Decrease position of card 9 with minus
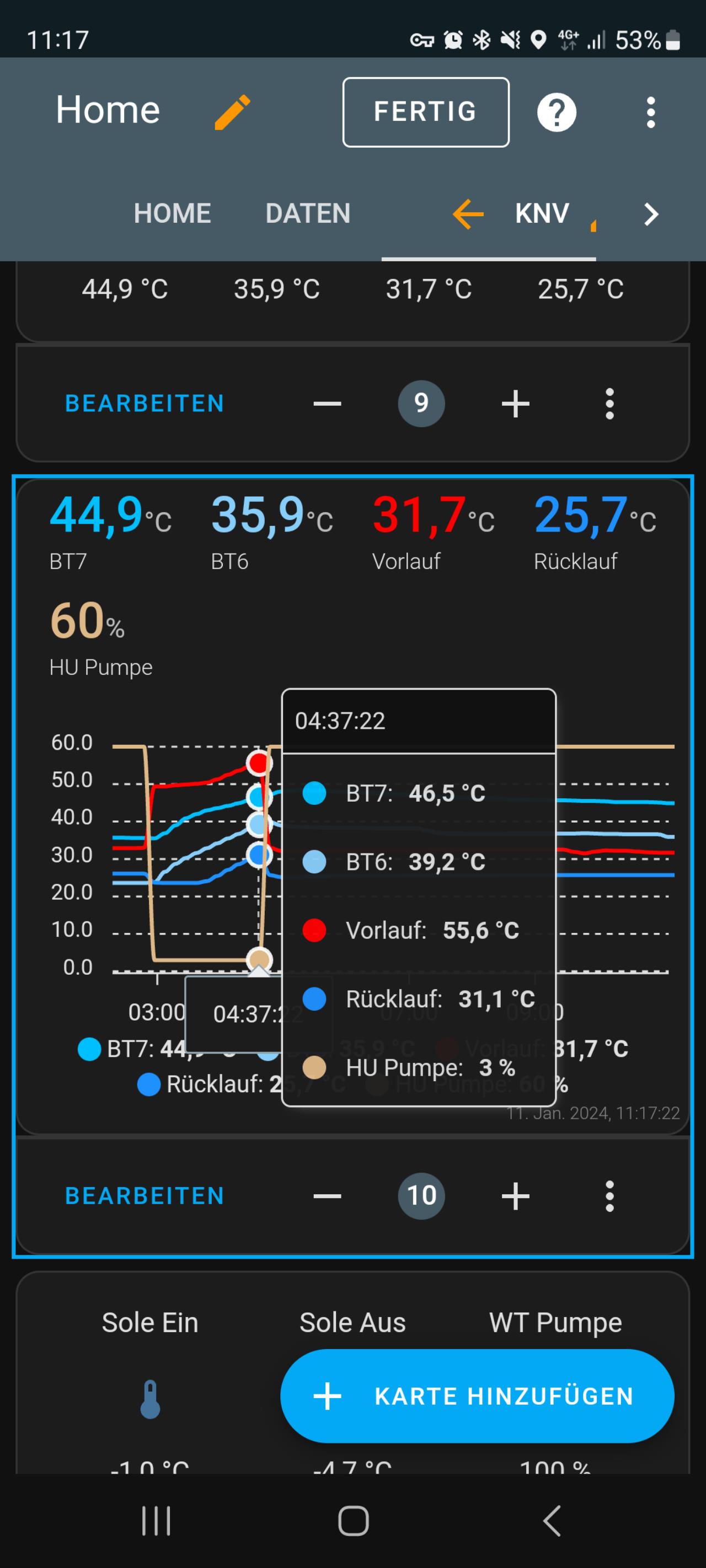The height and width of the screenshot is (1568, 706). (327, 404)
